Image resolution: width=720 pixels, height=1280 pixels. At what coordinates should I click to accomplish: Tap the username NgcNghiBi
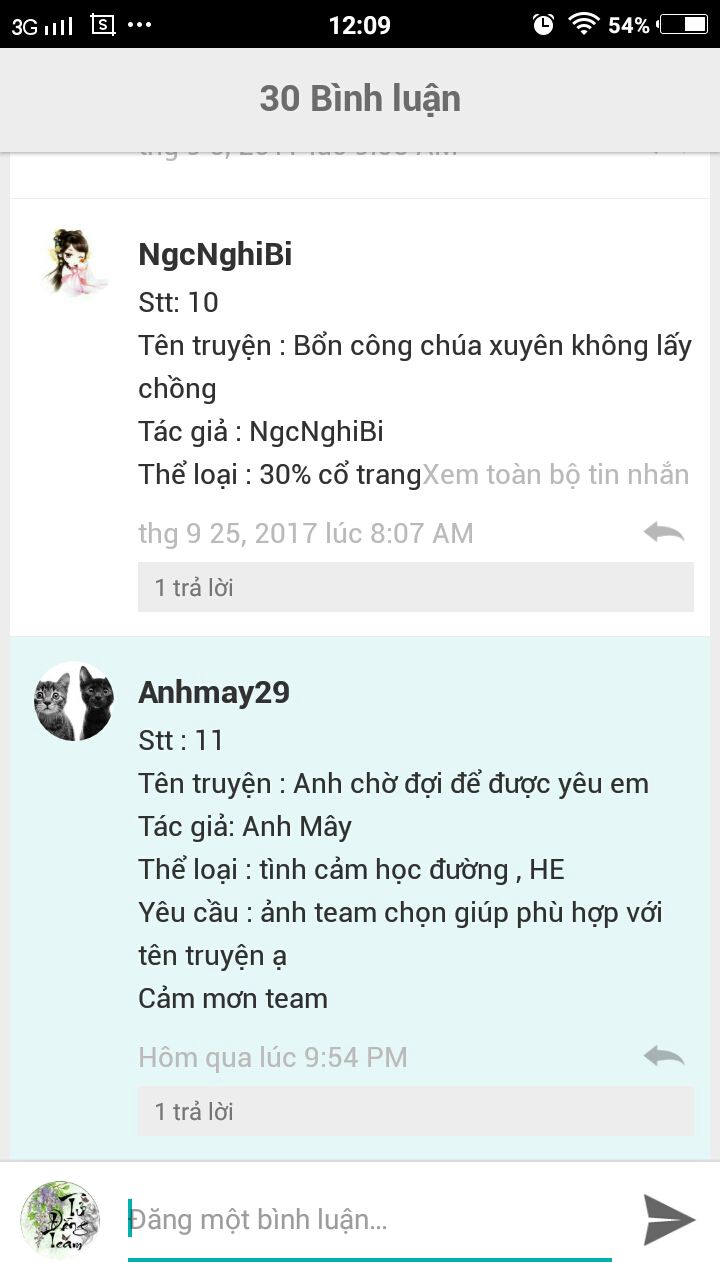click(215, 255)
